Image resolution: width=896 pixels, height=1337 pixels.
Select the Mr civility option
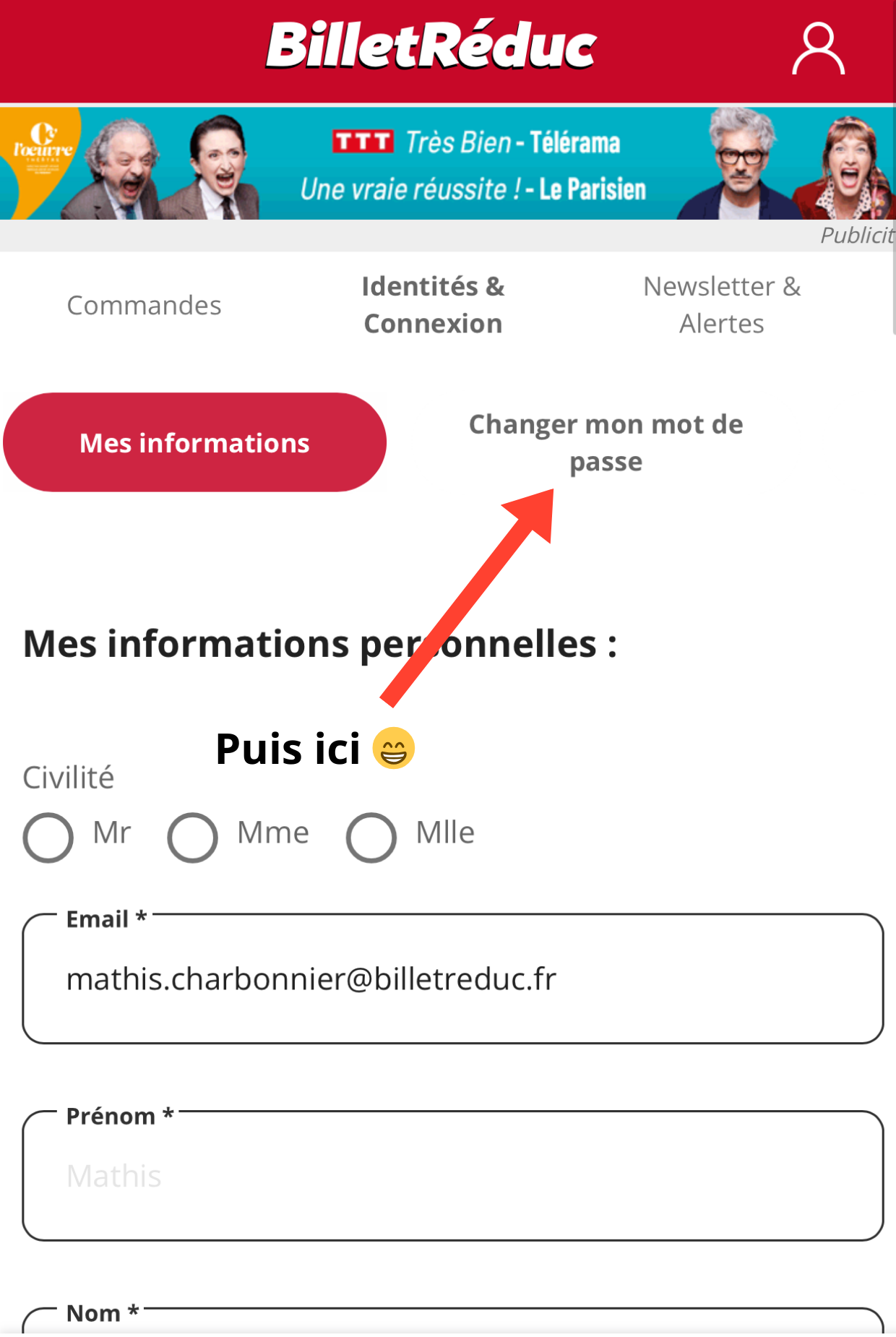coord(48,837)
